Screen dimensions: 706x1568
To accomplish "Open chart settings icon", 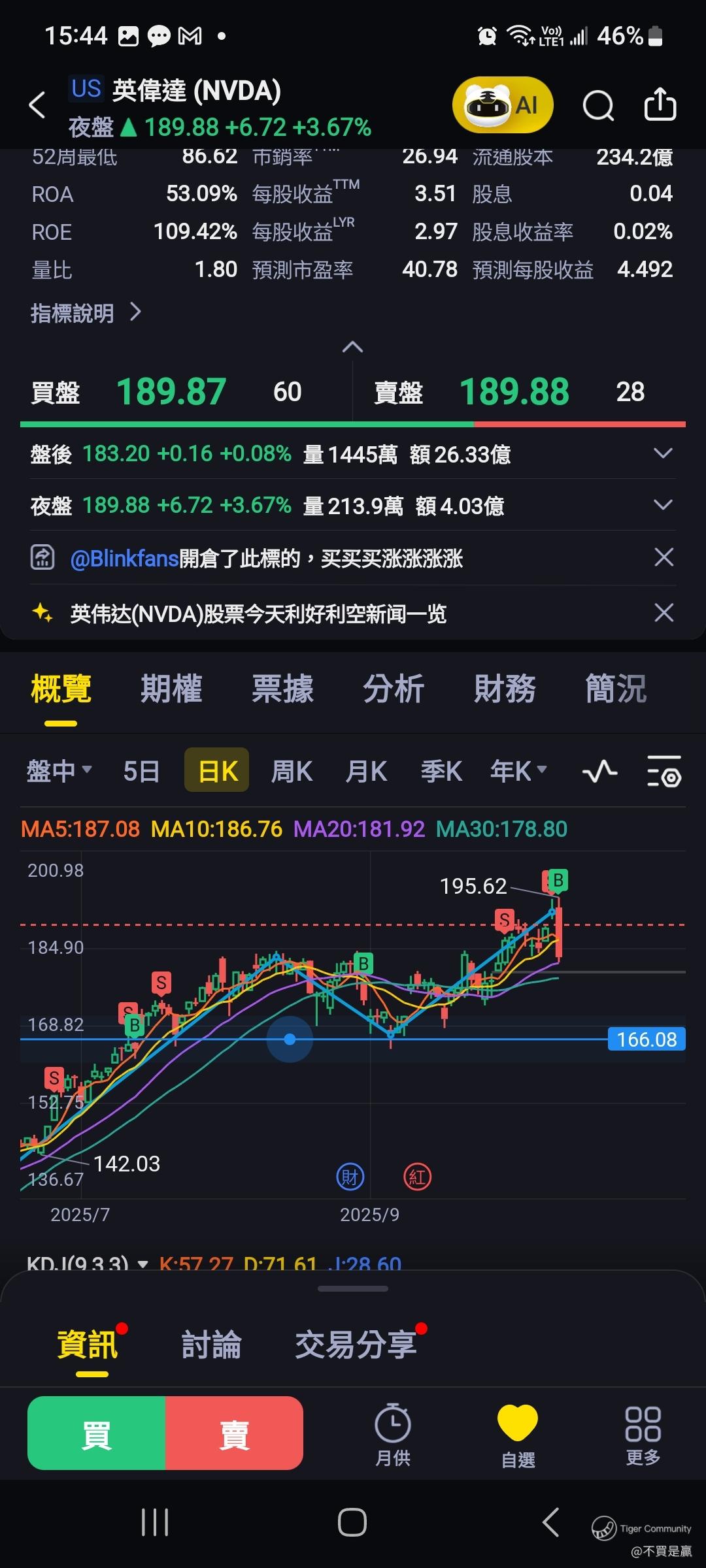I will point(664,772).
